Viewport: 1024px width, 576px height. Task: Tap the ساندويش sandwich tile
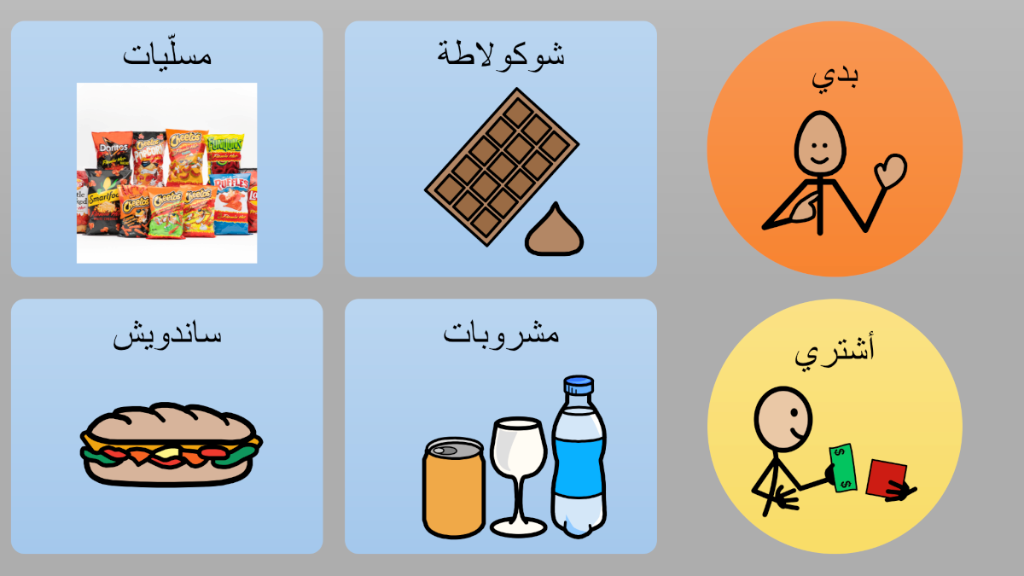[x=167, y=427]
